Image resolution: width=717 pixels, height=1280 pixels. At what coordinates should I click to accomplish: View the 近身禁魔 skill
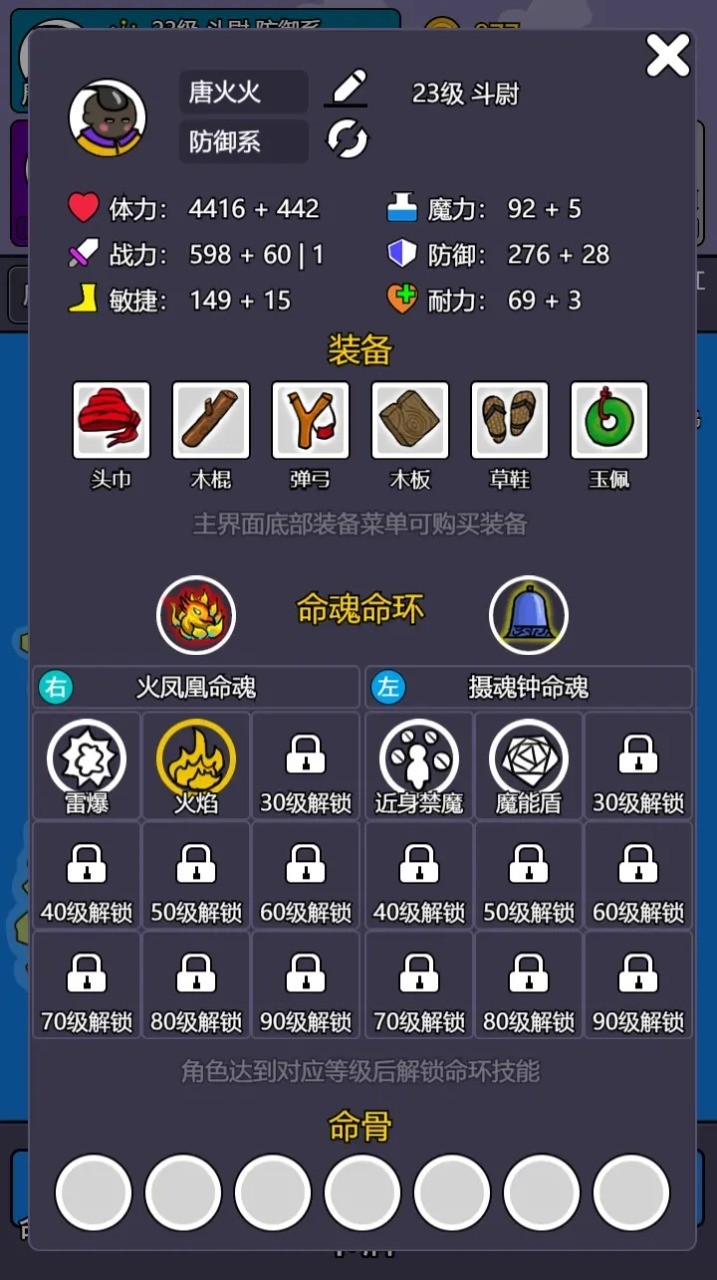pos(419,758)
